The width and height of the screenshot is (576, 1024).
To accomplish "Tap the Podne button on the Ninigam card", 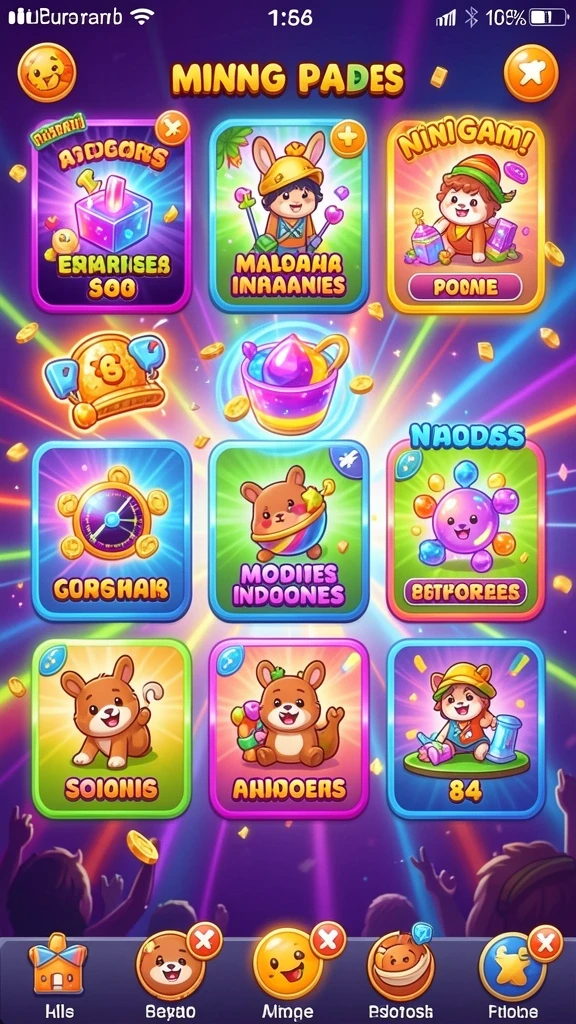I will point(464,287).
